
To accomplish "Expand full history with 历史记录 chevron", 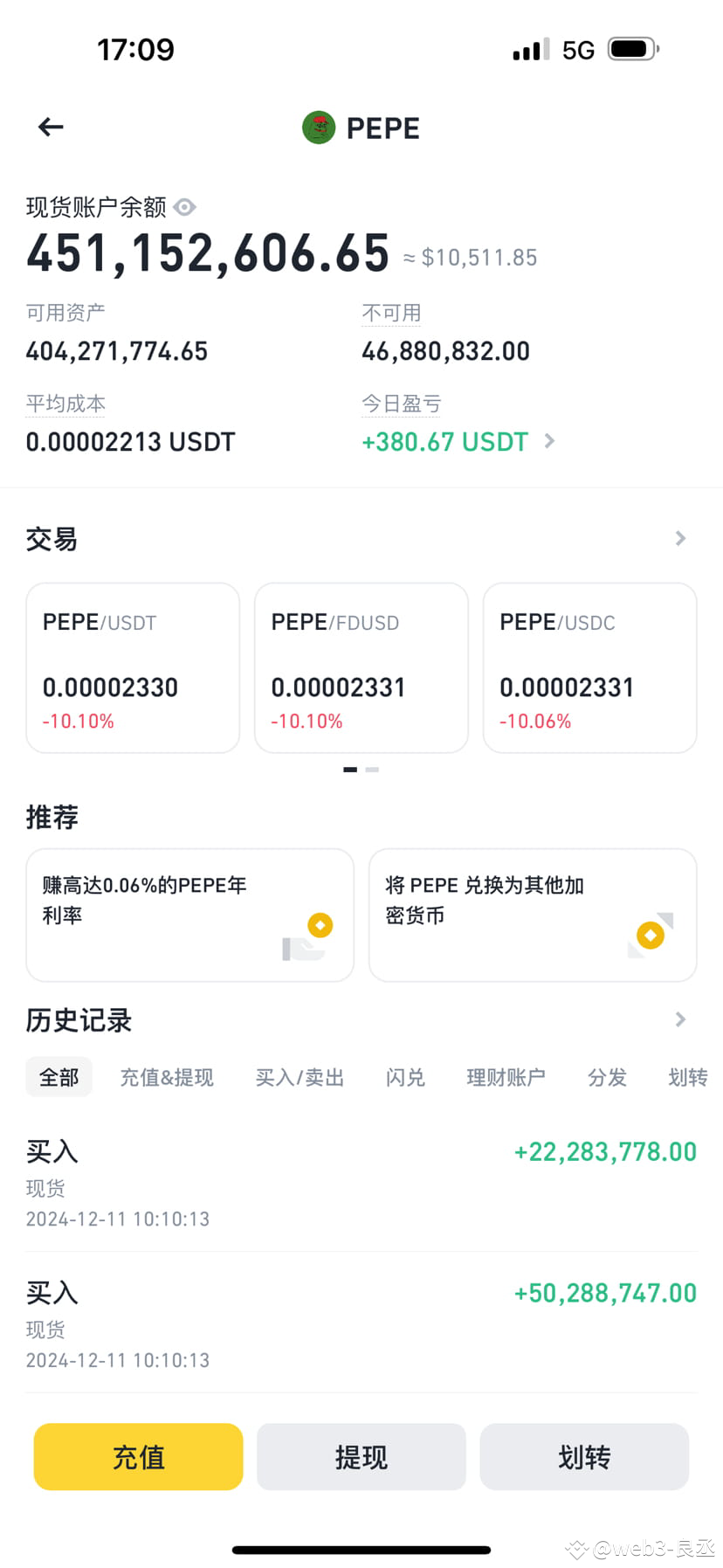I will click(x=679, y=1019).
